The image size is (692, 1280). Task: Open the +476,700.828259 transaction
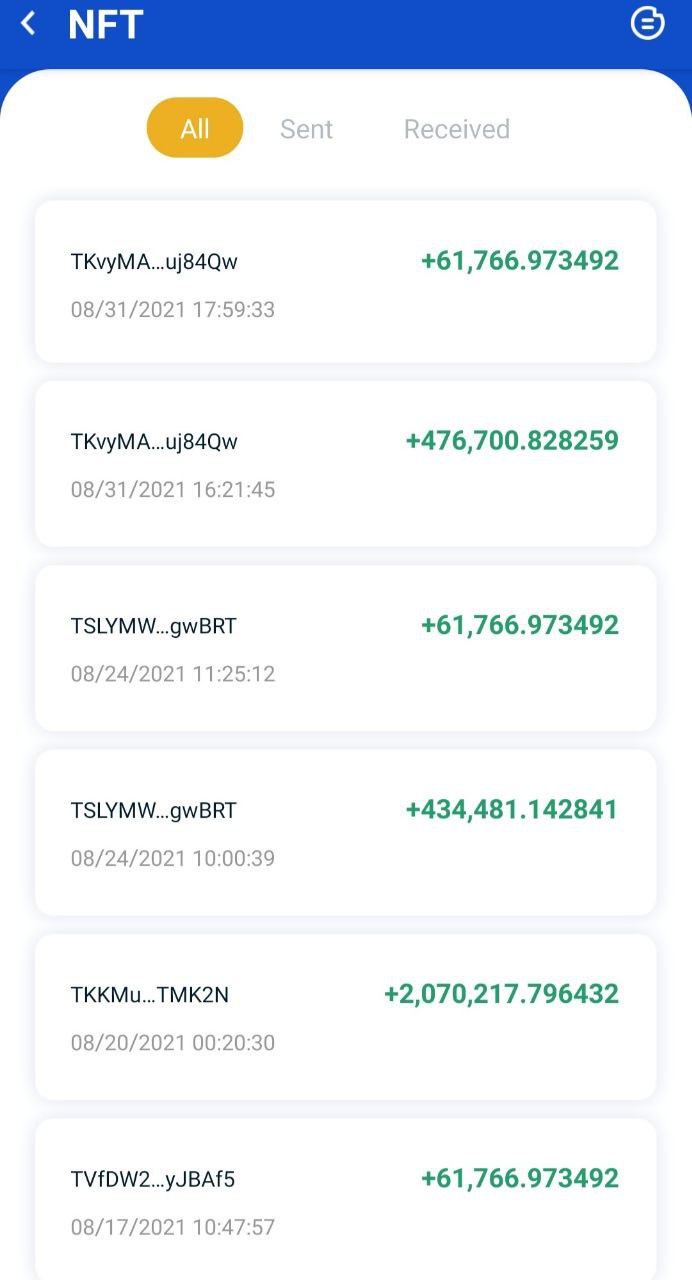(x=346, y=464)
